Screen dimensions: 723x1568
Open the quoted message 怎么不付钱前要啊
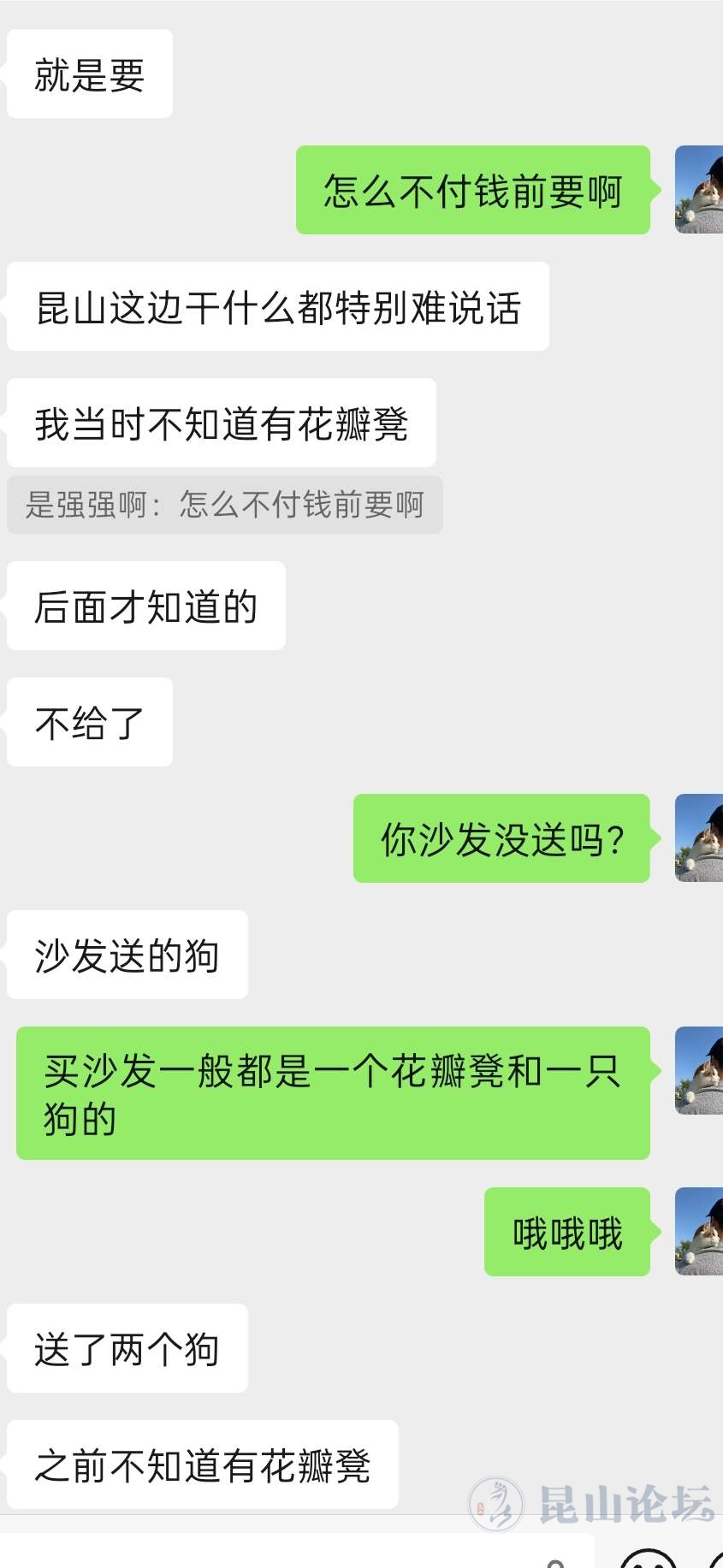pyautogui.click(x=224, y=505)
